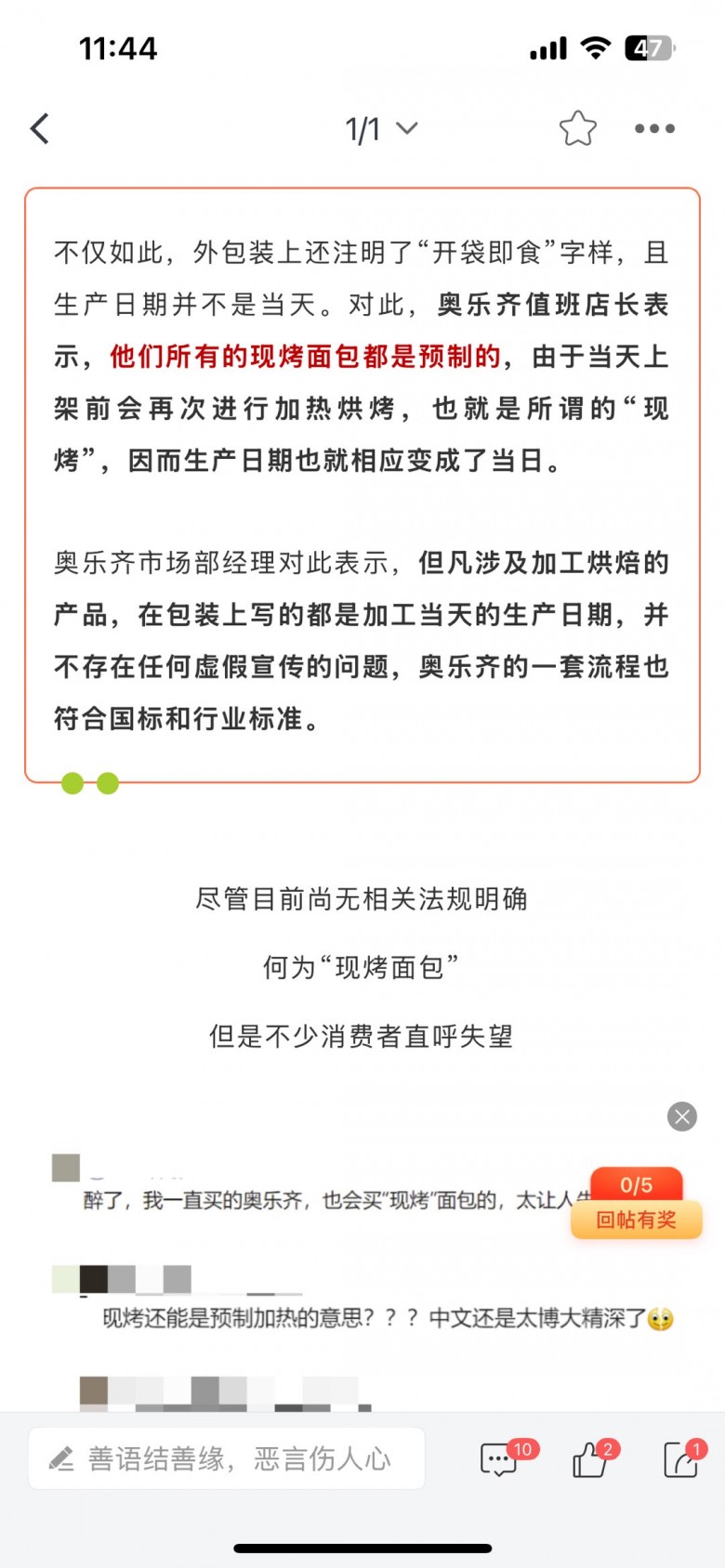
Task: Tap the 善语结善缘 comment input box
Action: (x=227, y=1458)
